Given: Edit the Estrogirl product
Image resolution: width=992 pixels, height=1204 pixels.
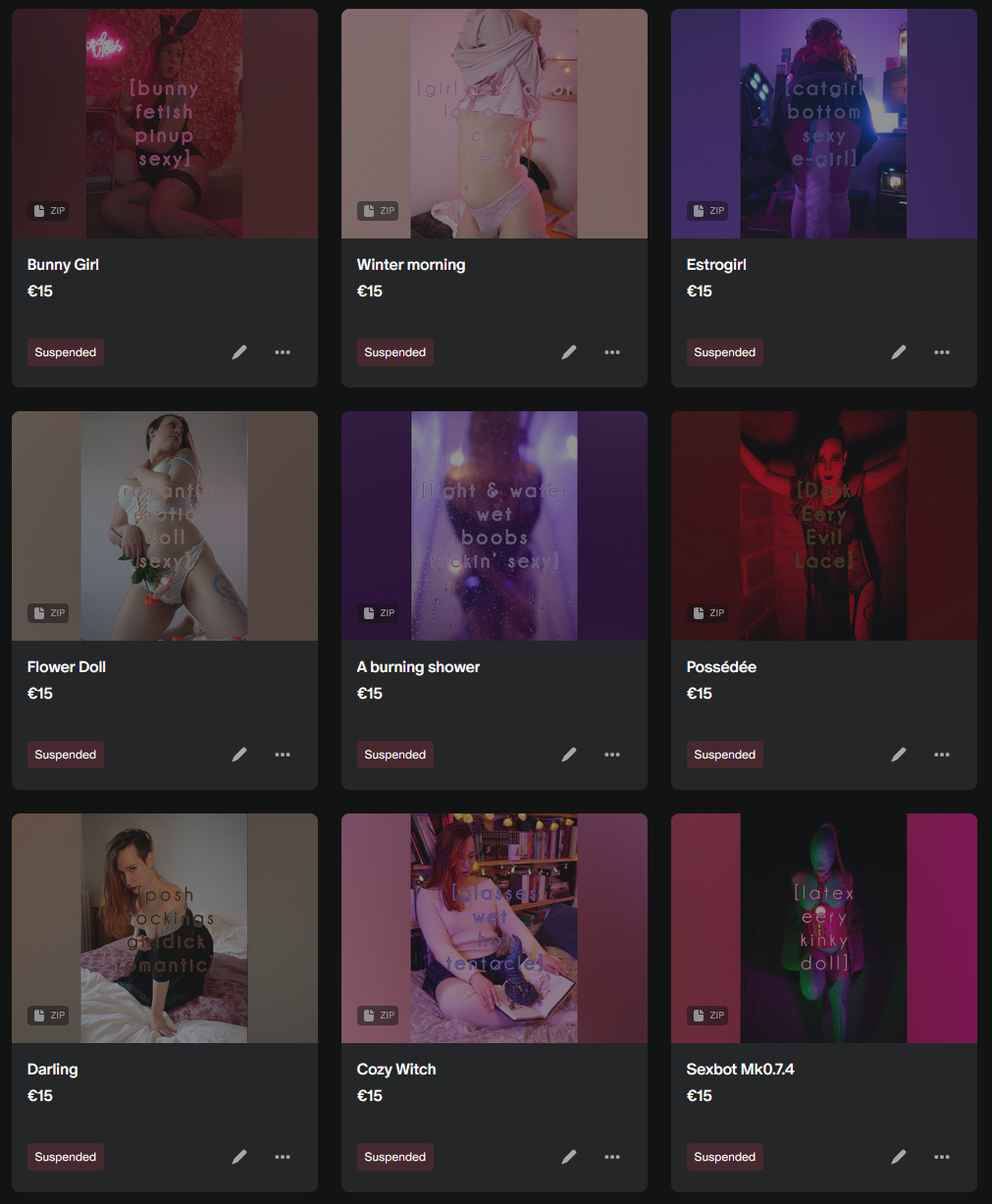Looking at the screenshot, I should [899, 352].
